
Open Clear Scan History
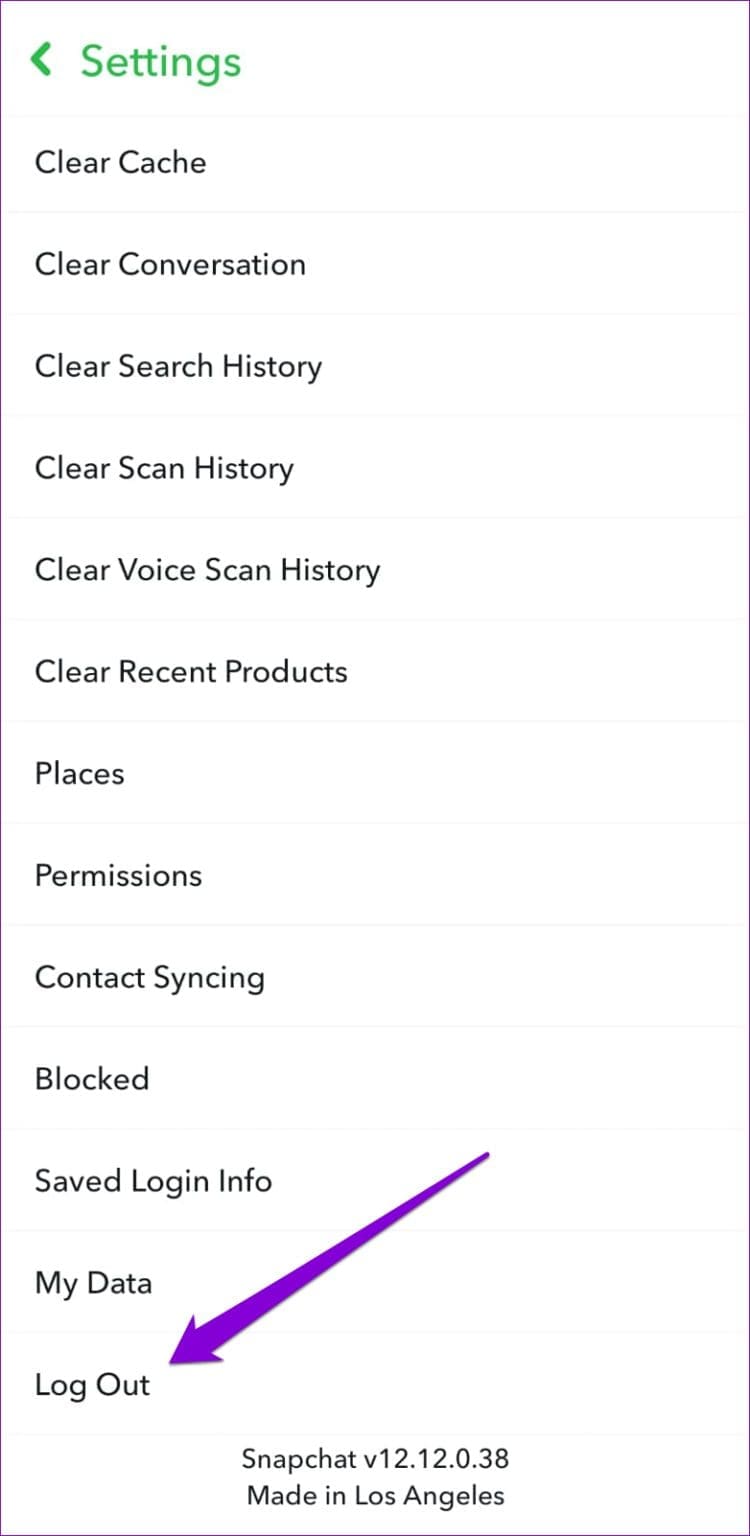(164, 468)
